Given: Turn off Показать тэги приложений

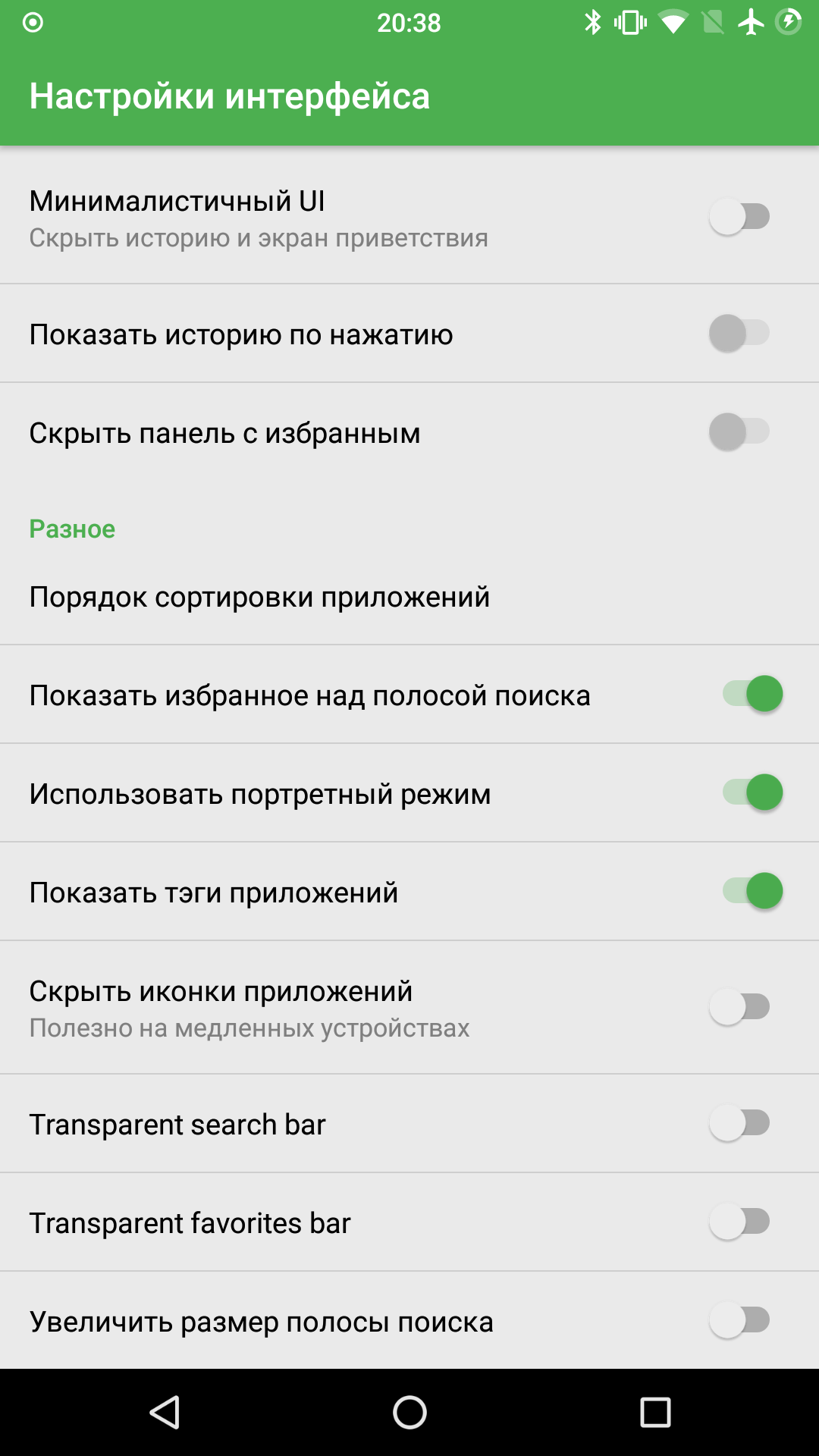Looking at the screenshot, I should click(x=752, y=891).
